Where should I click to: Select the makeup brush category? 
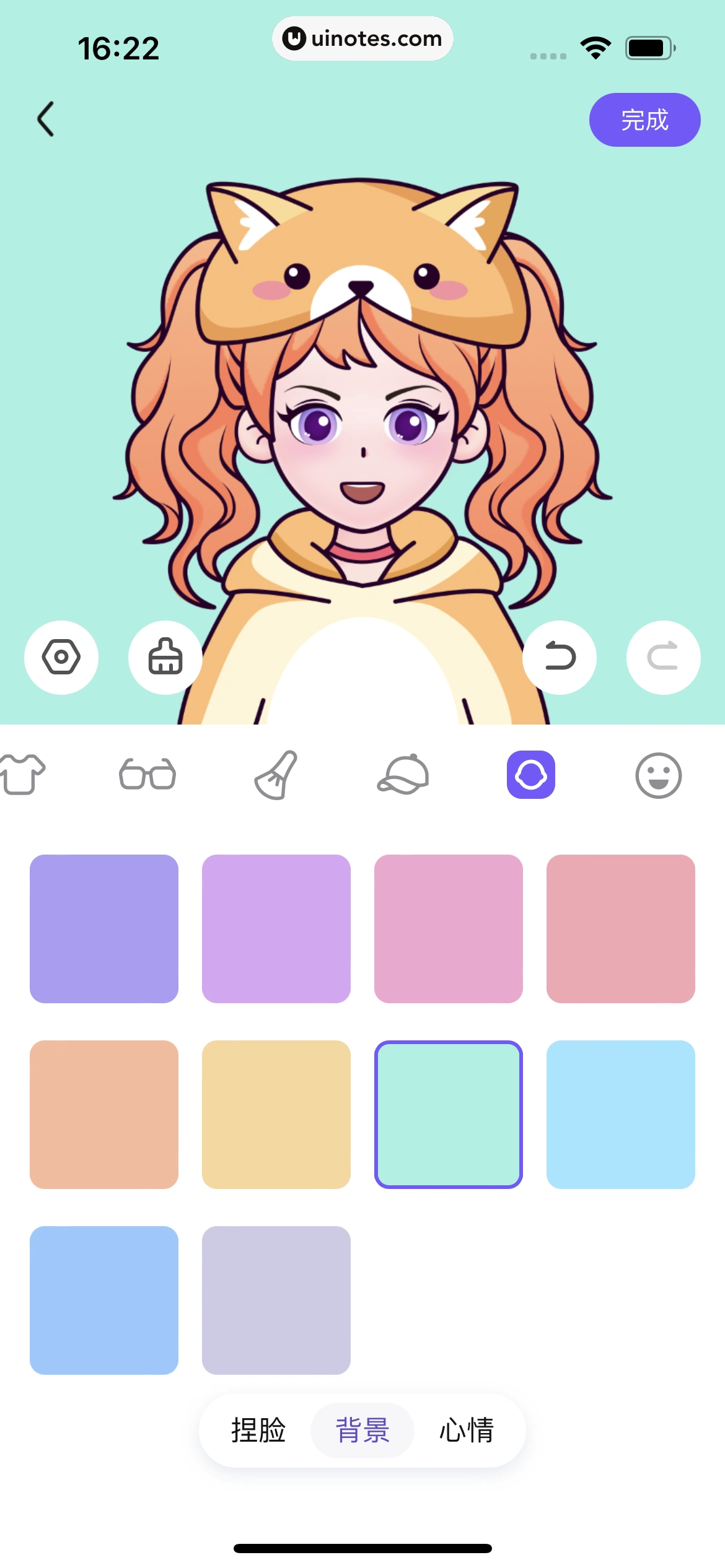[x=276, y=775]
